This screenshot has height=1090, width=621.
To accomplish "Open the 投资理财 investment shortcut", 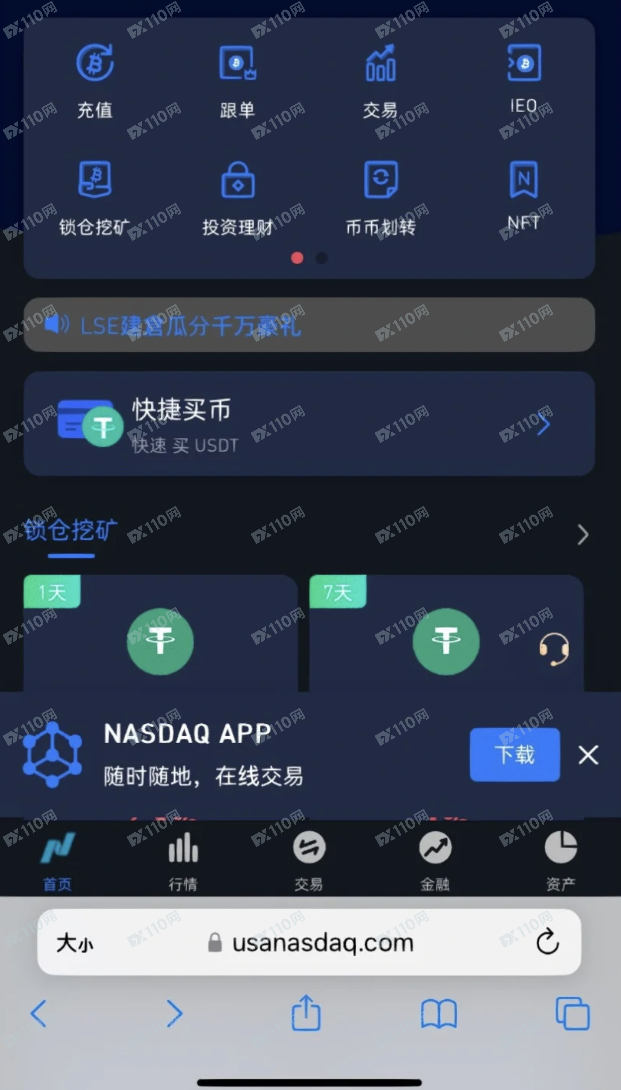I will click(238, 198).
